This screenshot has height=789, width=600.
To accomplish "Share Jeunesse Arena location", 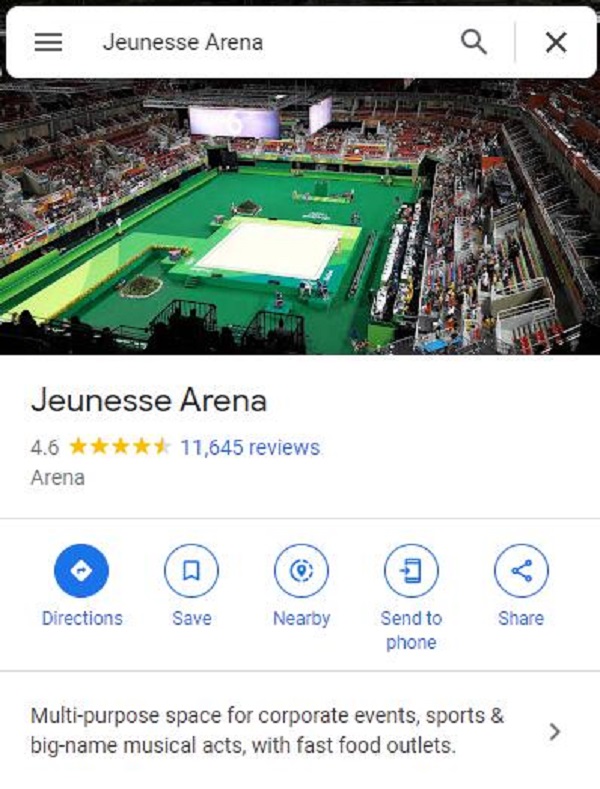I will pyautogui.click(x=521, y=571).
